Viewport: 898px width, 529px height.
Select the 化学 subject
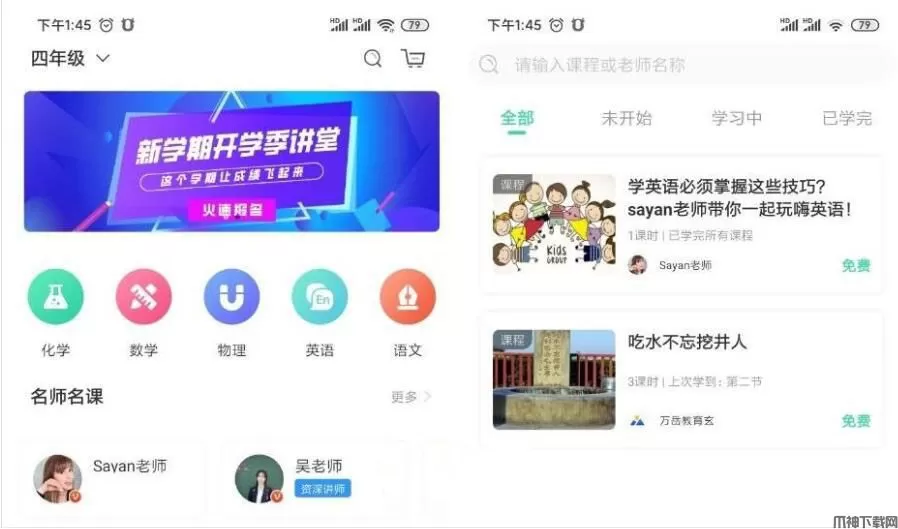coord(56,299)
